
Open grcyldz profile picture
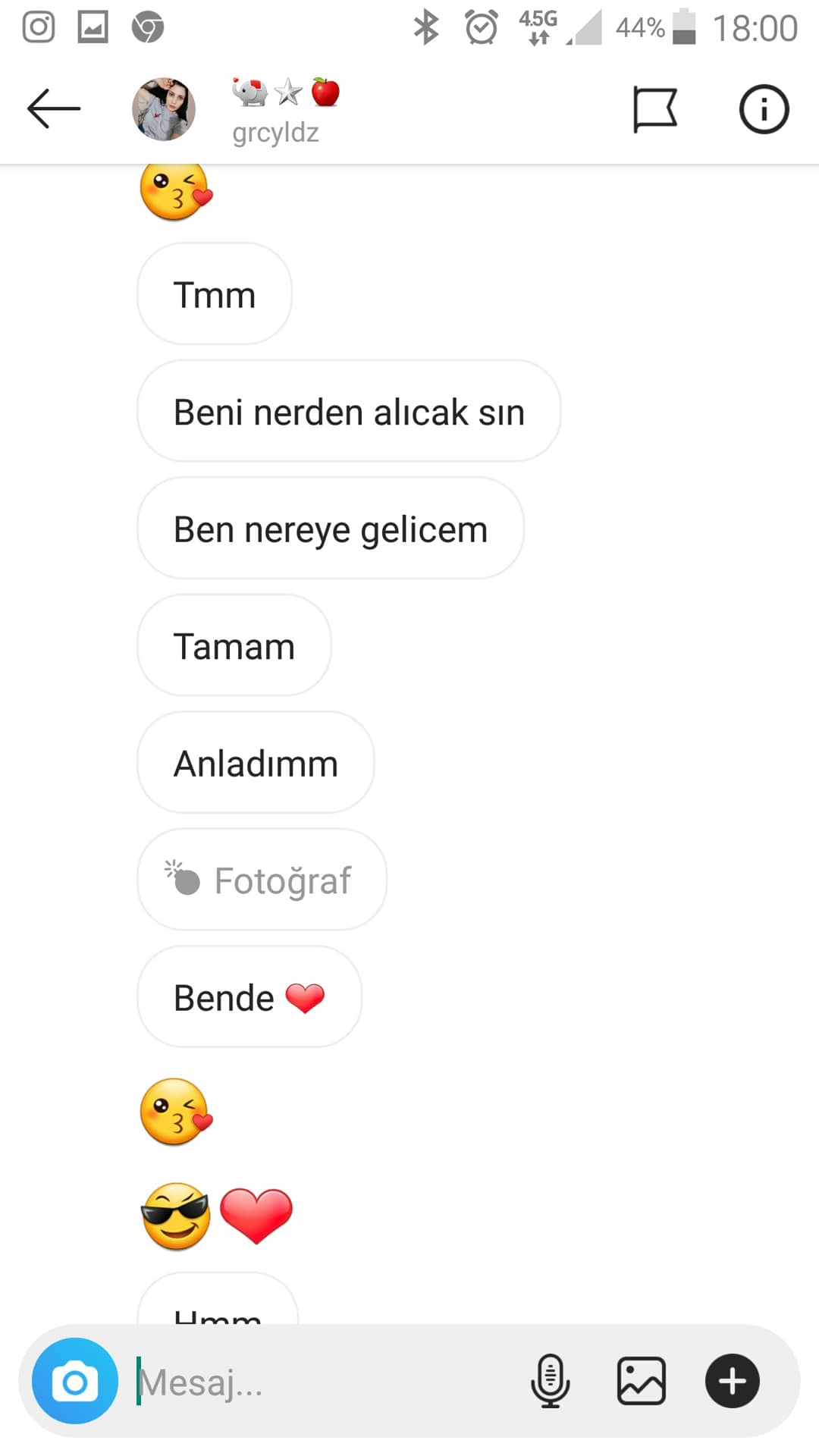tap(164, 109)
